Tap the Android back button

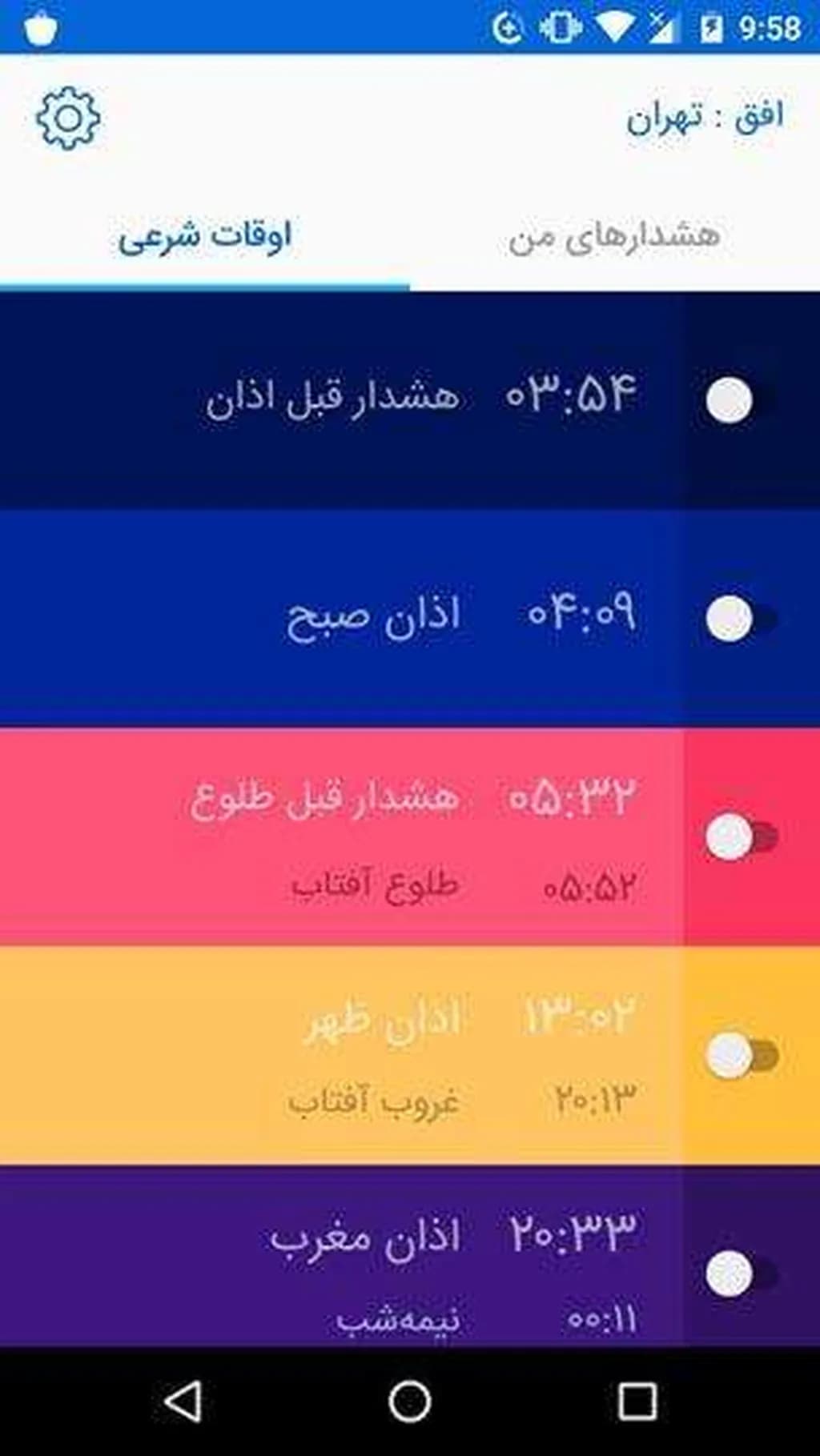[x=183, y=1402]
